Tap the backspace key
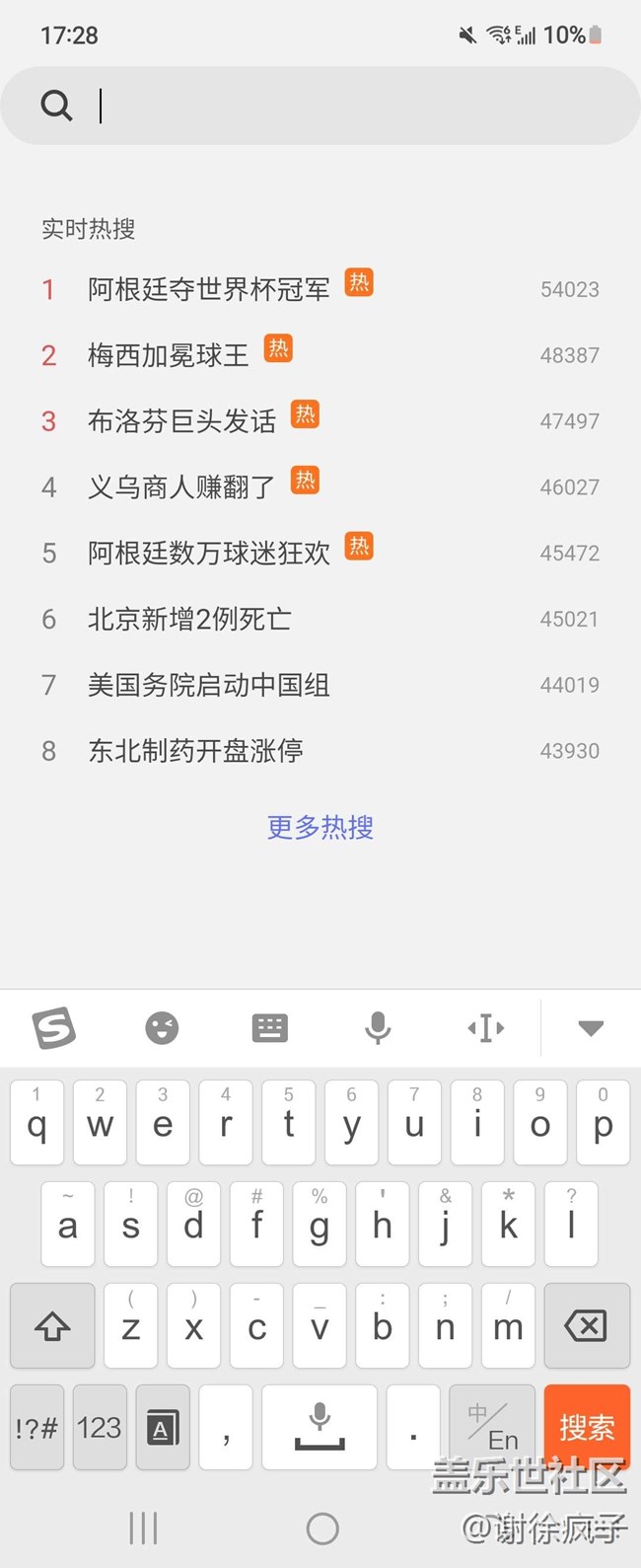This screenshot has height=1568, width=641. (587, 1325)
